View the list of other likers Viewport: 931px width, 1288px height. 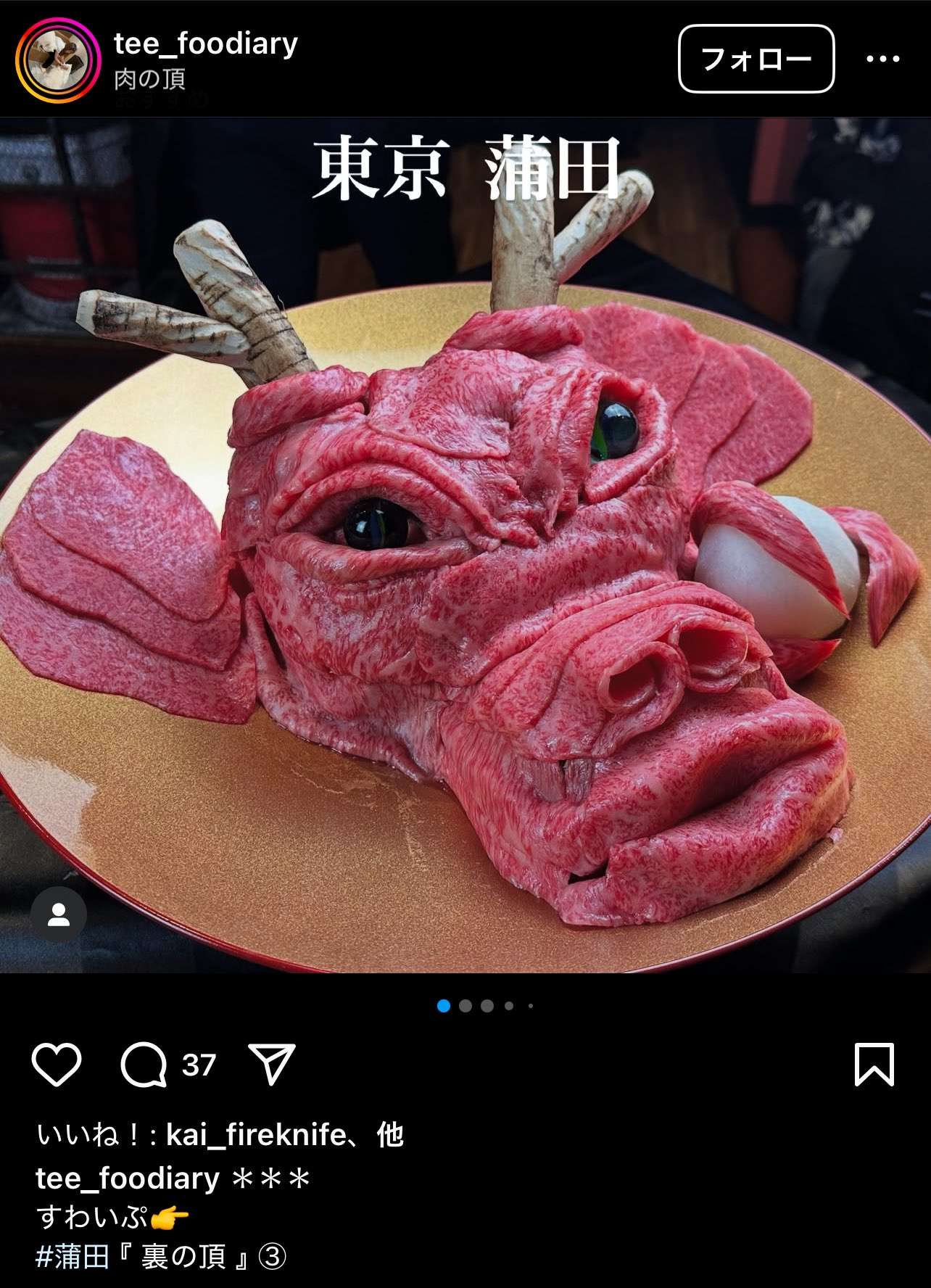390,1135
